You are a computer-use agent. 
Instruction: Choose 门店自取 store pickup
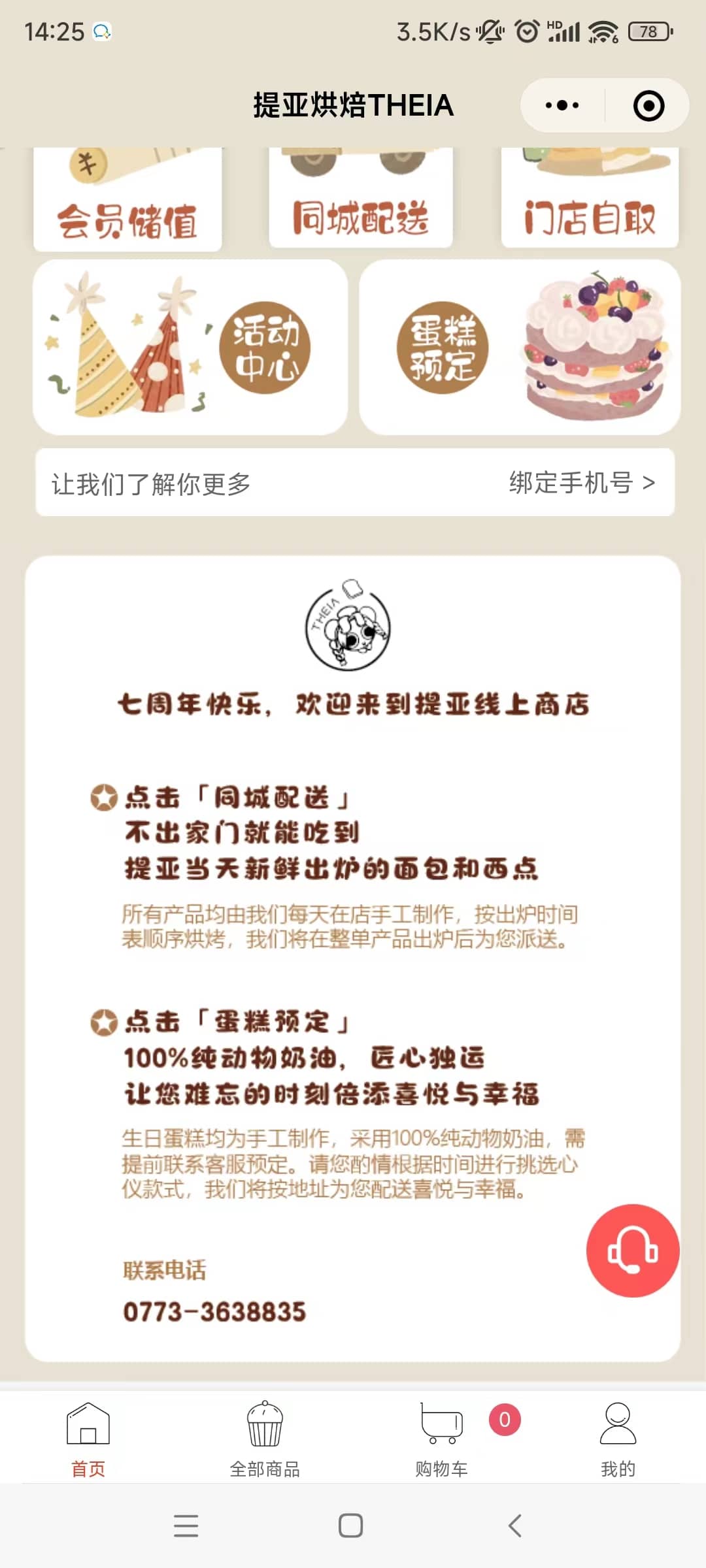pyautogui.click(x=590, y=199)
